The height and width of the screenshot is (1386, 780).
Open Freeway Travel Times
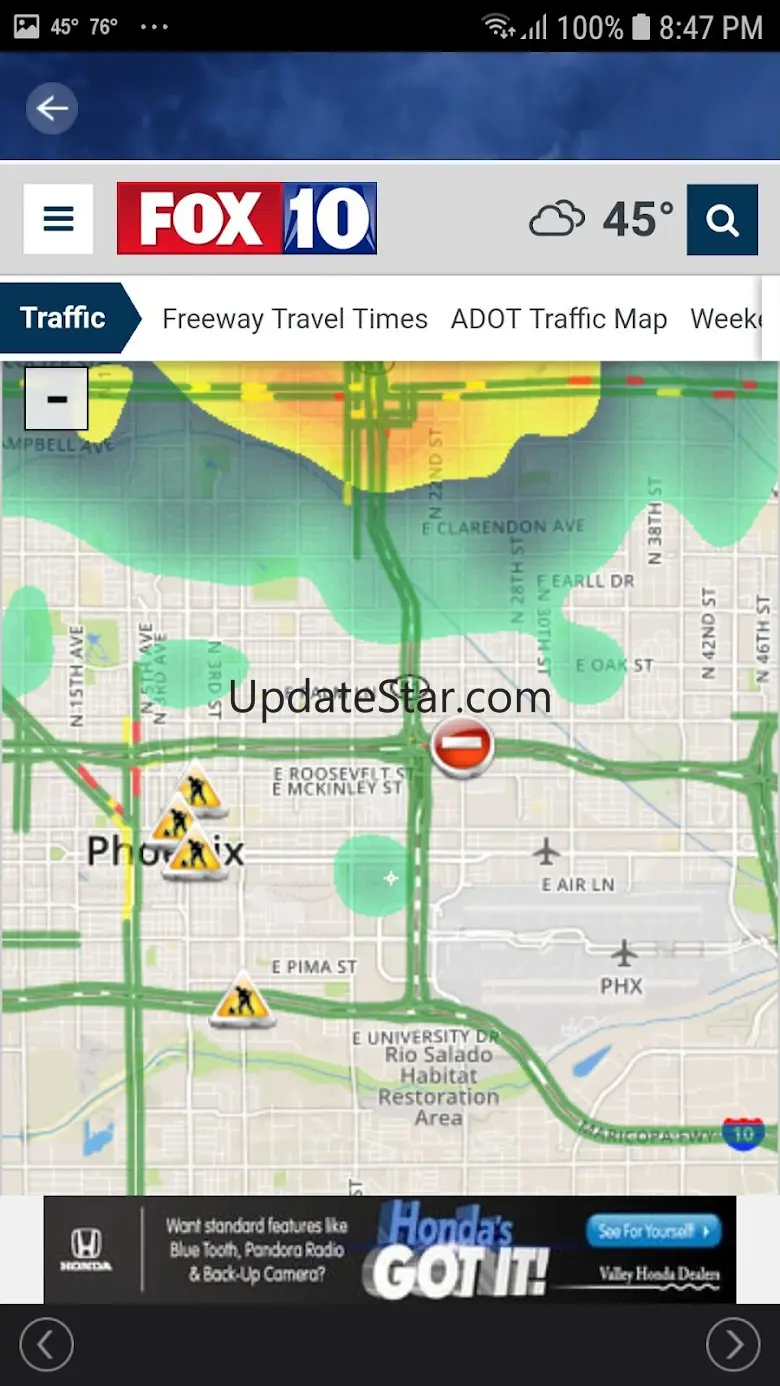click(x=295, y=319)
